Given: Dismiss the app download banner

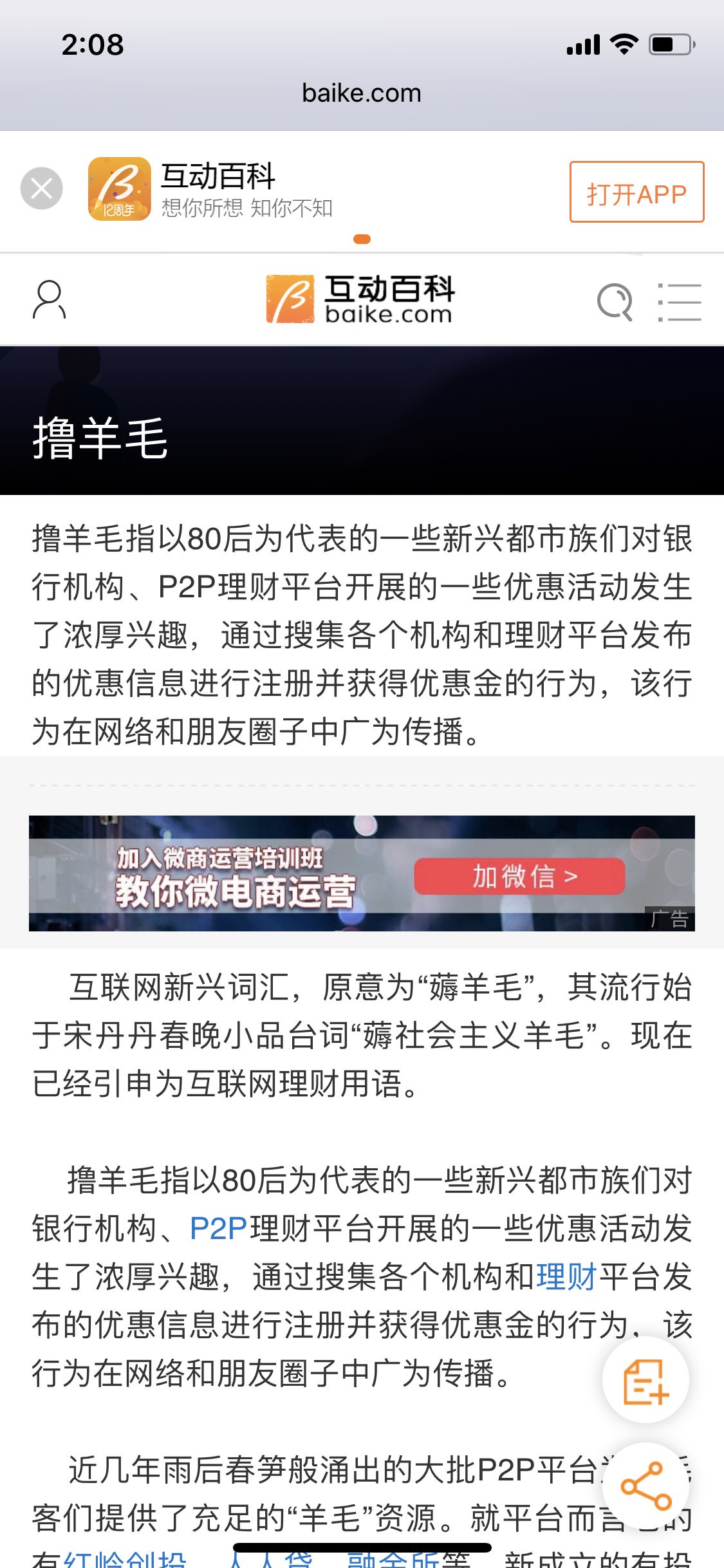Looking at the screenshot, I should (42, 189).
